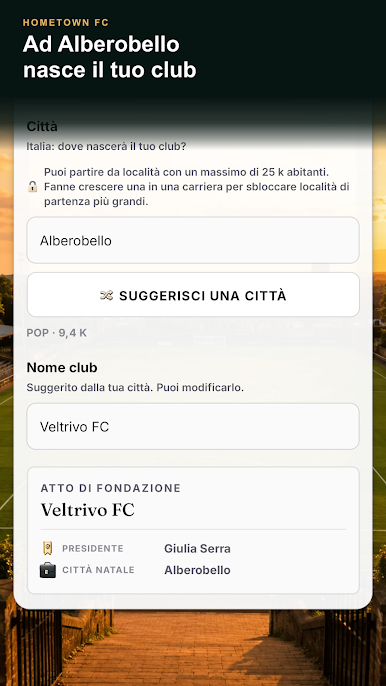Edit the Alberobello city field

(x=193, y=240)
